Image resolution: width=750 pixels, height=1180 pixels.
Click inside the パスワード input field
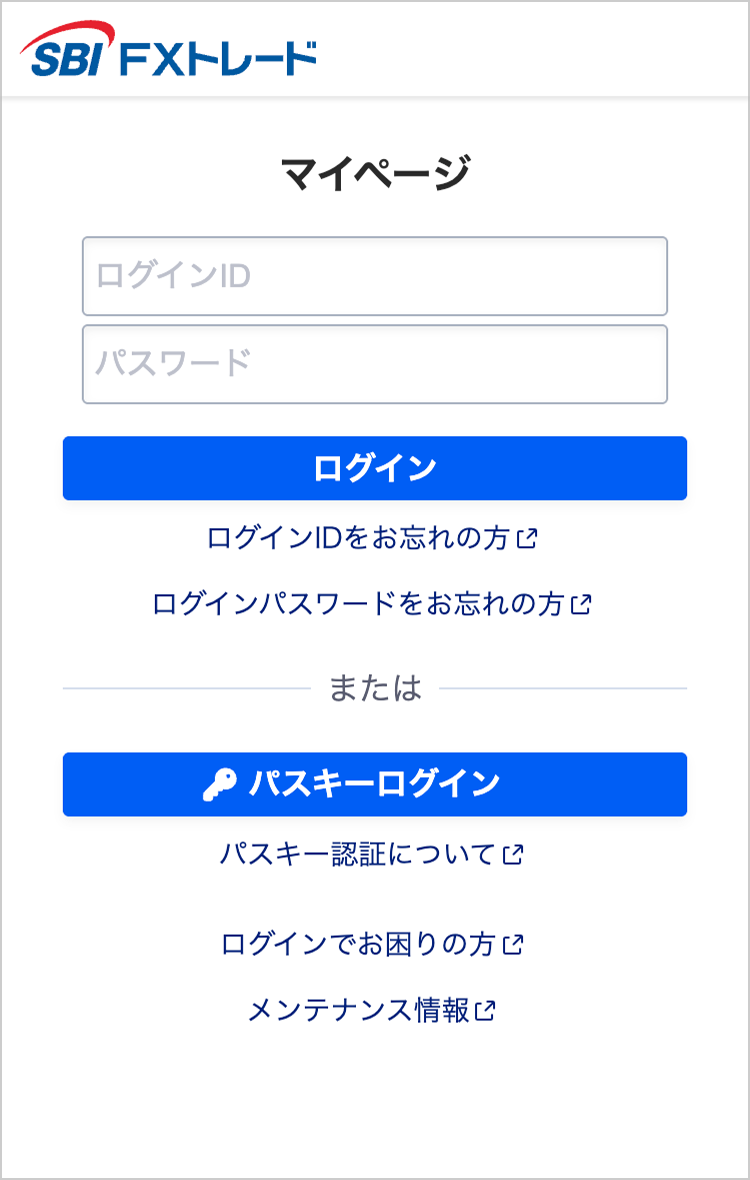coord(375,363)
